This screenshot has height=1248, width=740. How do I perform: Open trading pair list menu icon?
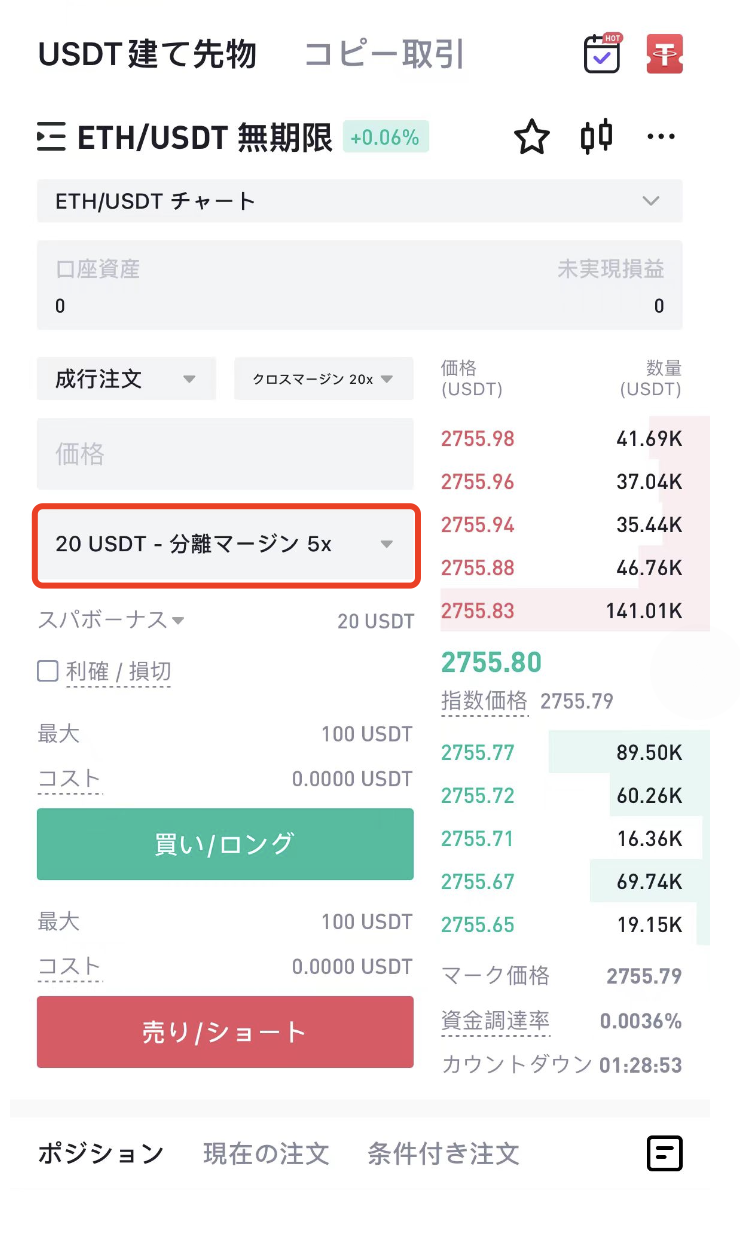(51, 137)
